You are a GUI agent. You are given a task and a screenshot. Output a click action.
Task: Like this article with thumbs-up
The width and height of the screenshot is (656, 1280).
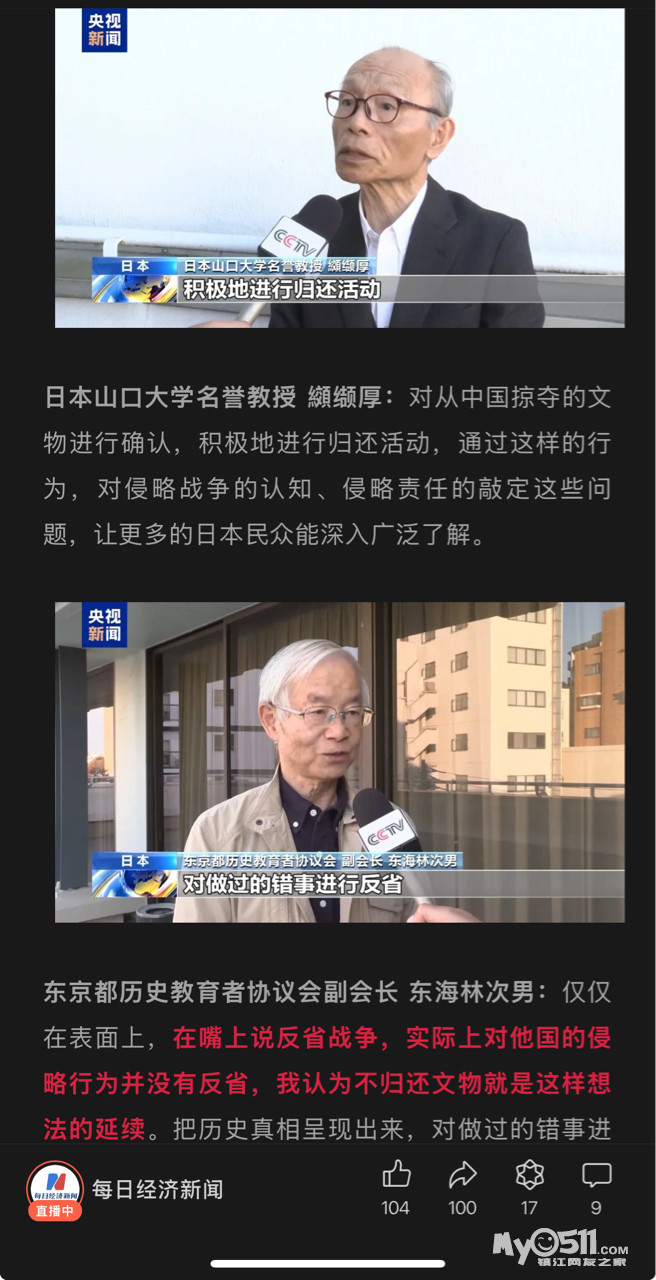click(x=396, y=1176)
